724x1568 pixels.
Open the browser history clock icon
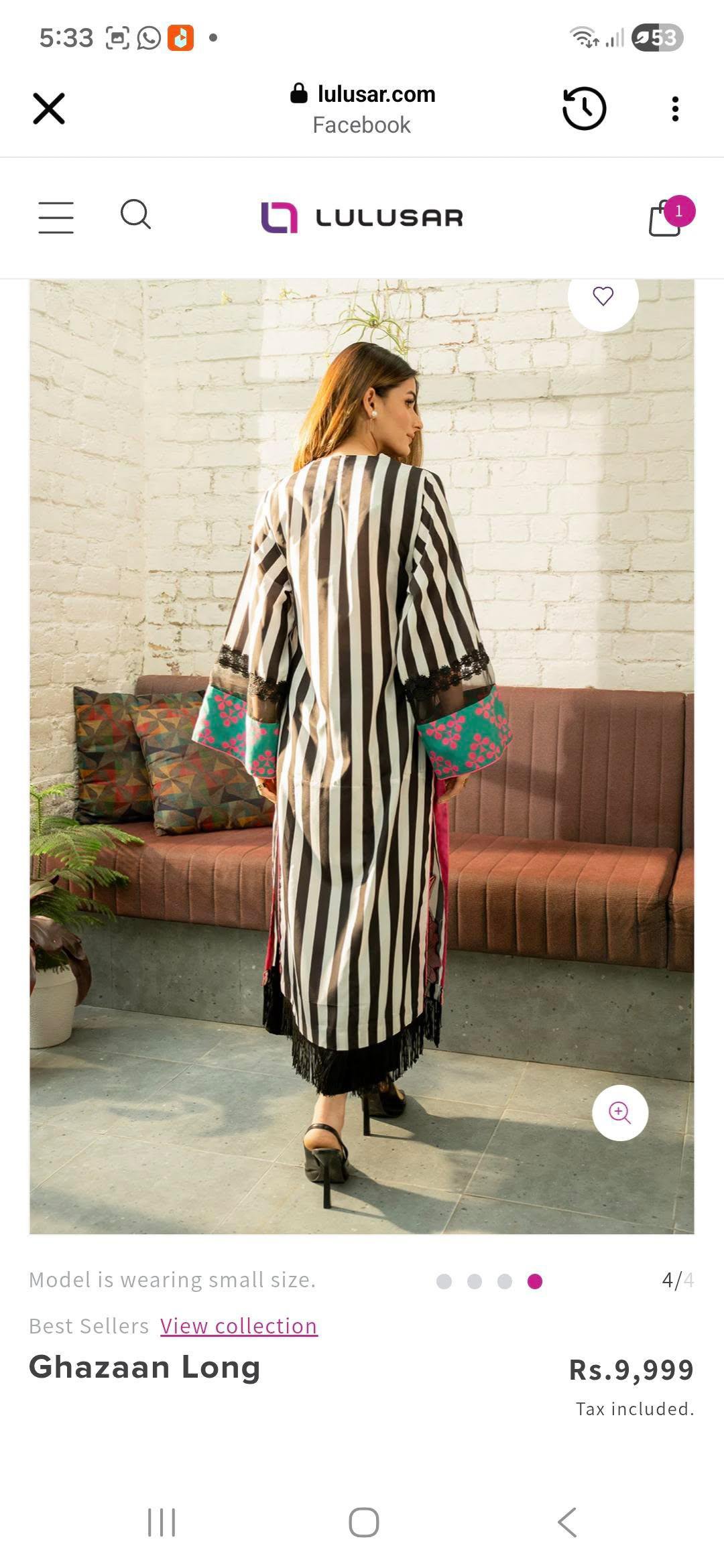coord(584,109)
